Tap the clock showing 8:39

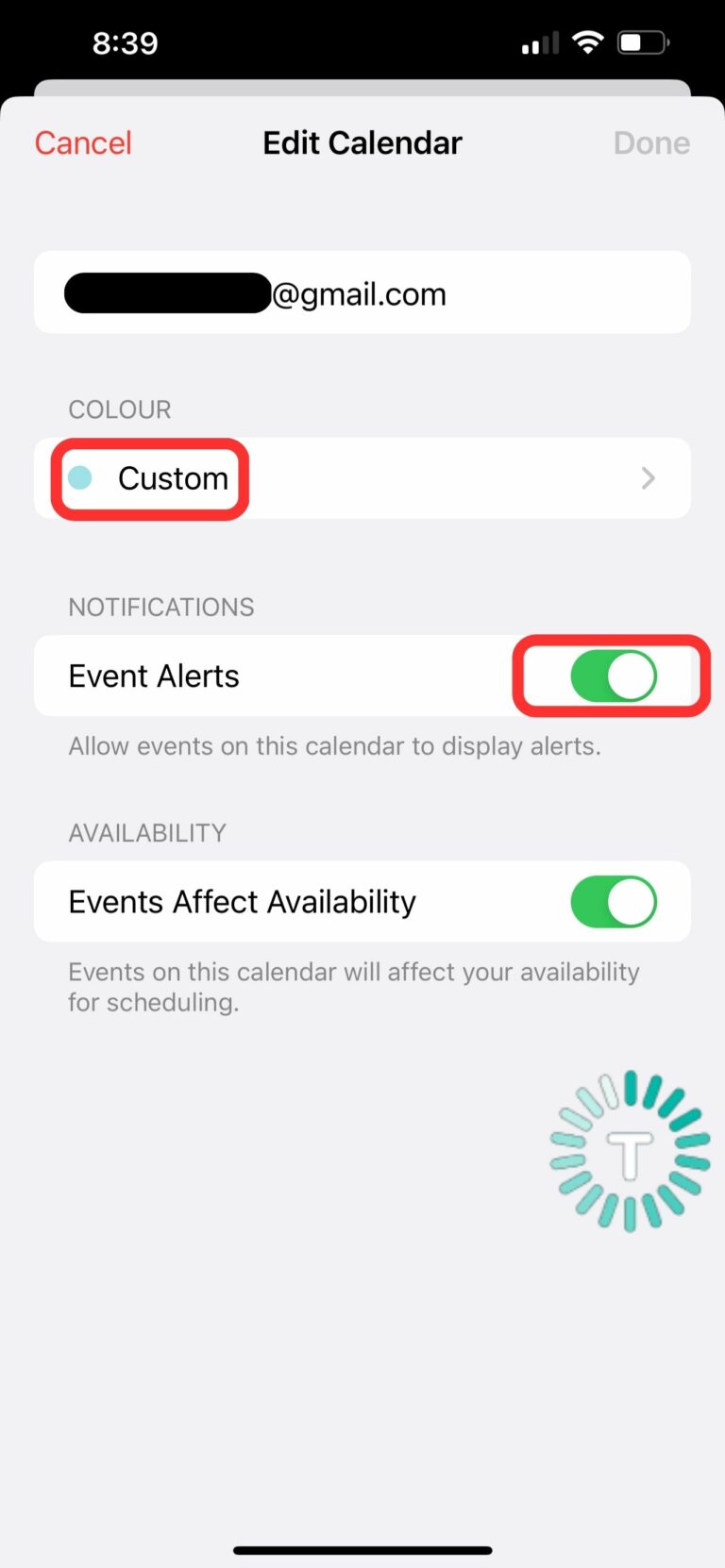tap(126, 42)
